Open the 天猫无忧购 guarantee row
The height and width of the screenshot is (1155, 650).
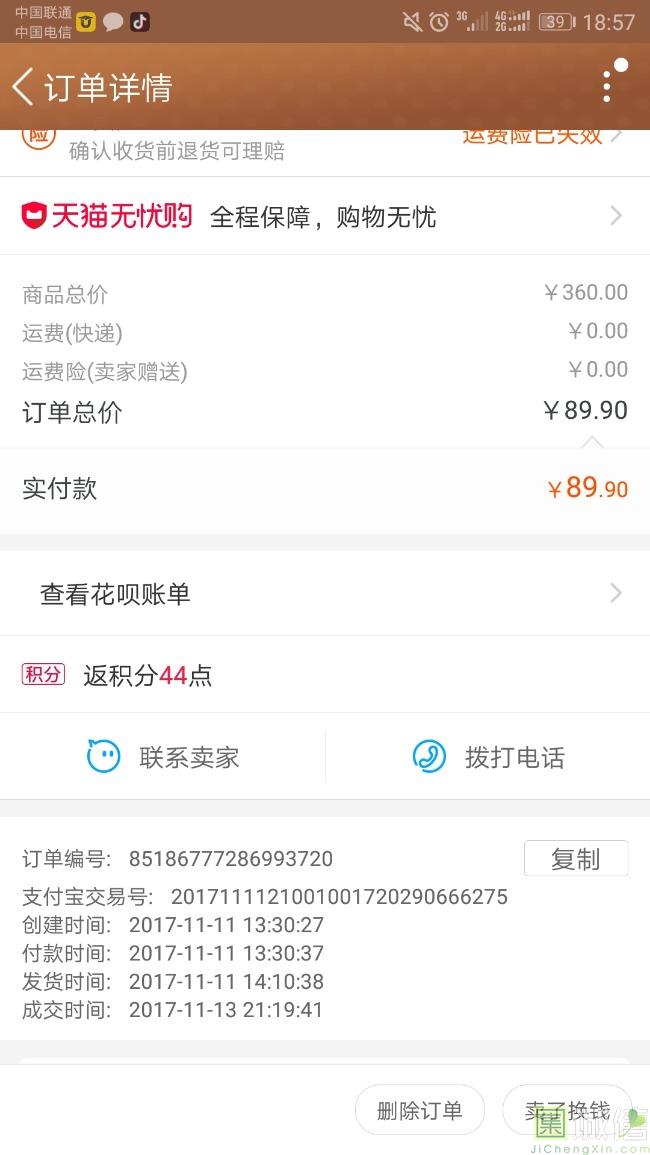[325, 216]
